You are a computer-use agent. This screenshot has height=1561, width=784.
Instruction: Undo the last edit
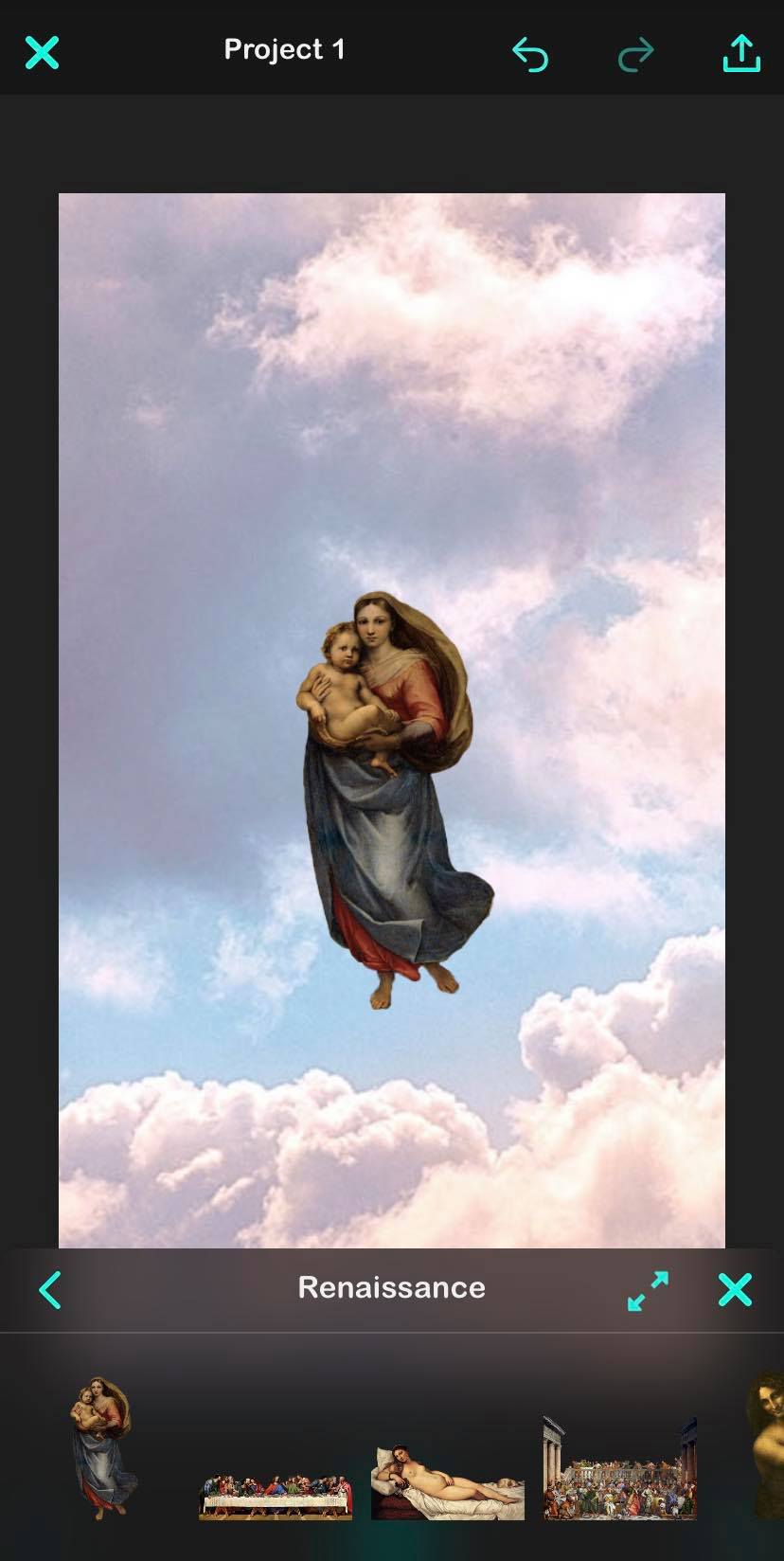530,54
